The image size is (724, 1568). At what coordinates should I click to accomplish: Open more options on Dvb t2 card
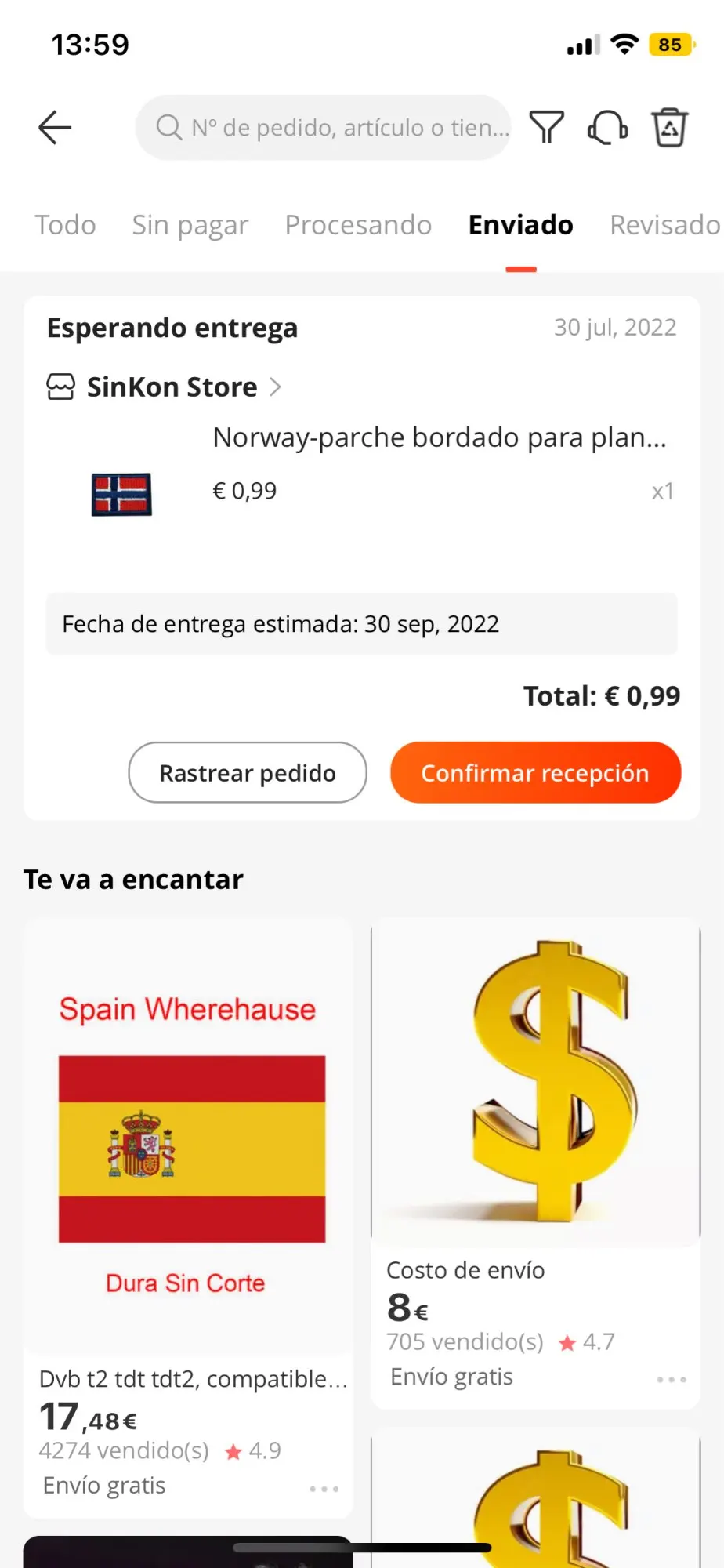pyautogui.click(x=324, y=1488)
